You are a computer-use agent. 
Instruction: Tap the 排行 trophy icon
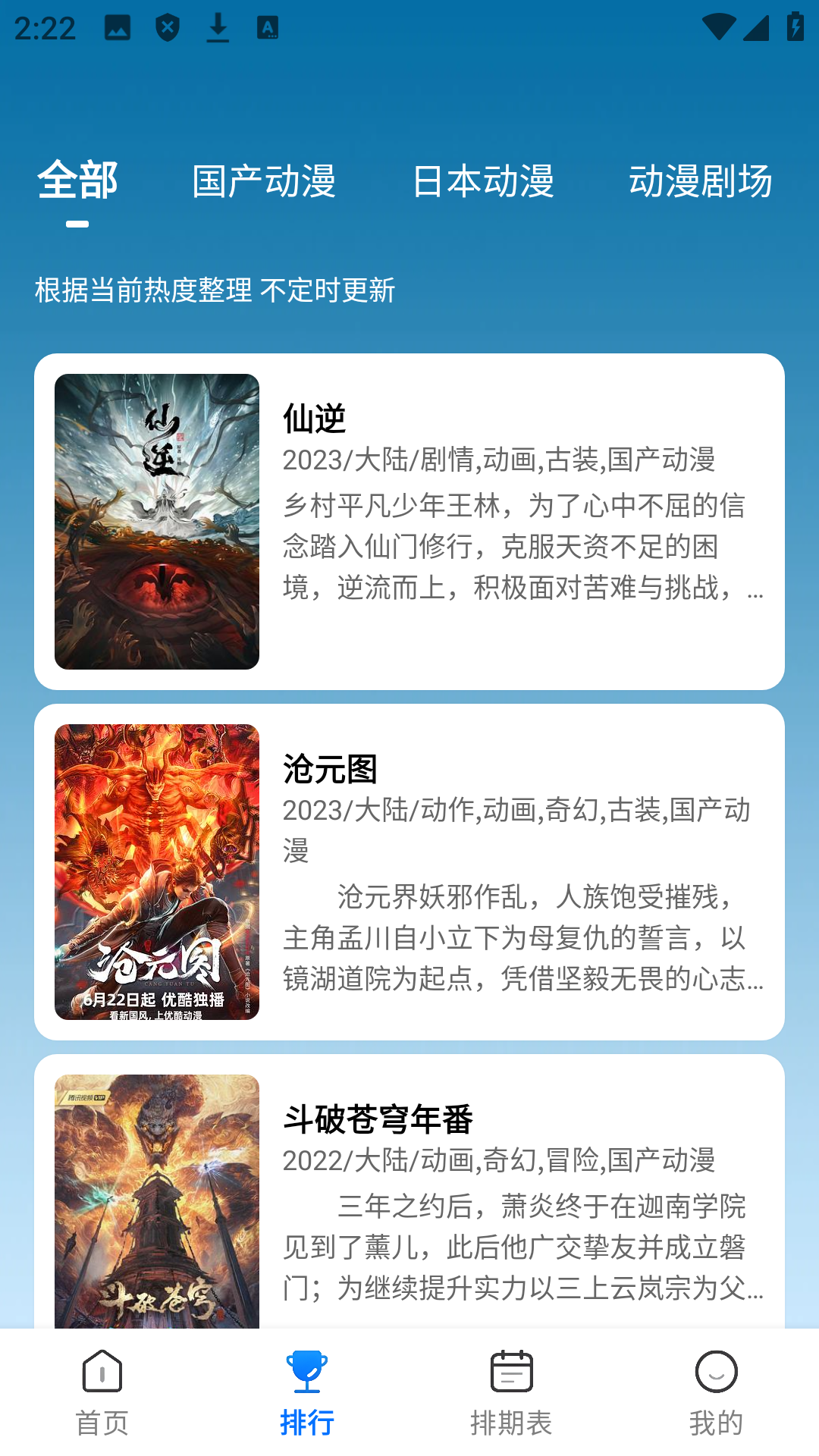[x=307, y=1374]
